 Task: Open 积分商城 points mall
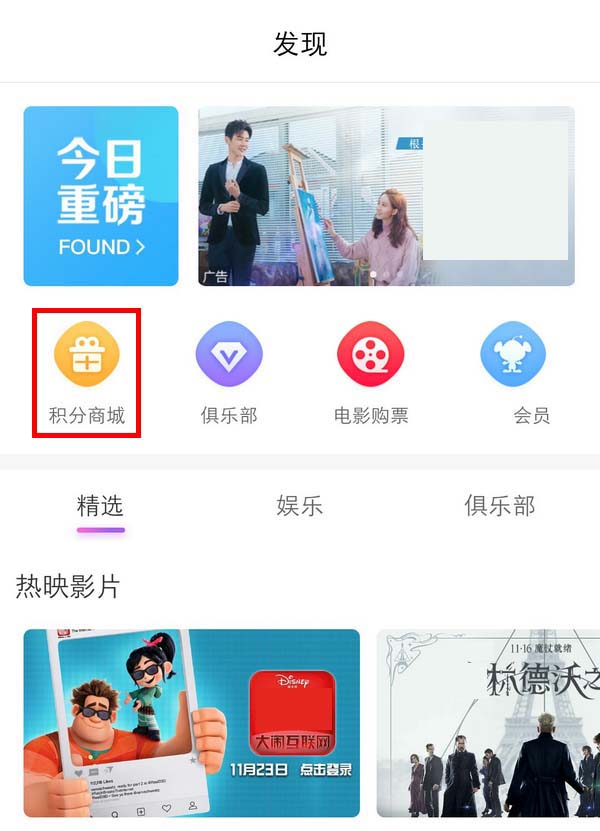(x=87, y=371)
